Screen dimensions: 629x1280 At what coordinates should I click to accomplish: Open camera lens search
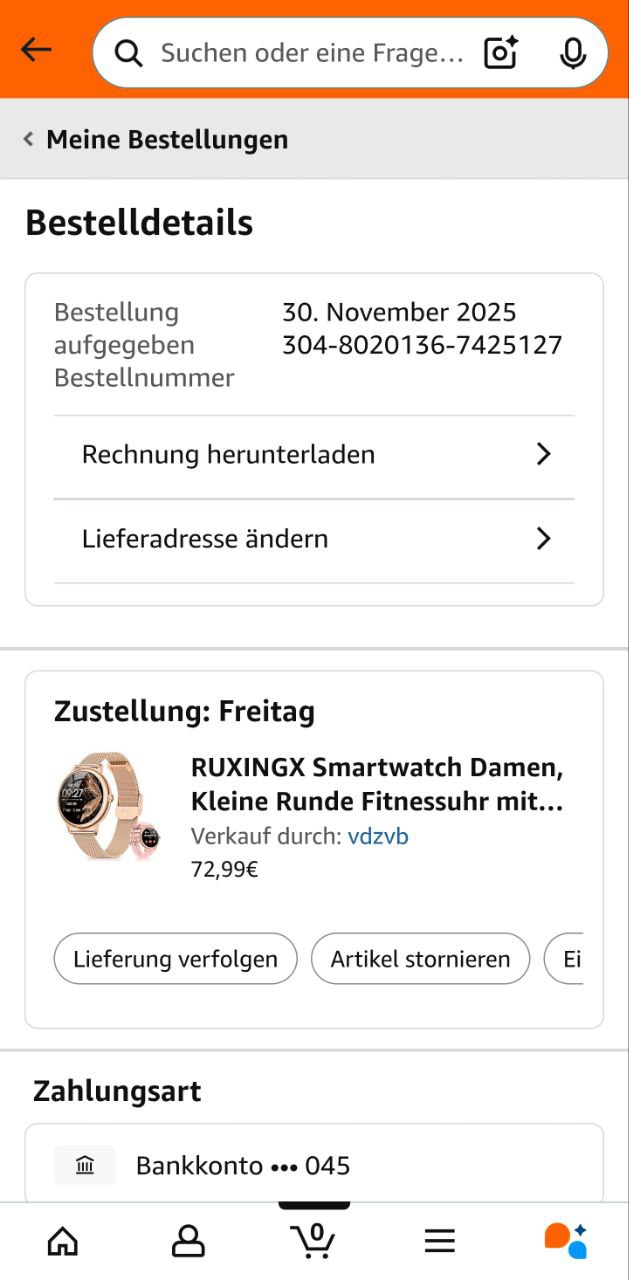coord(501,53)
